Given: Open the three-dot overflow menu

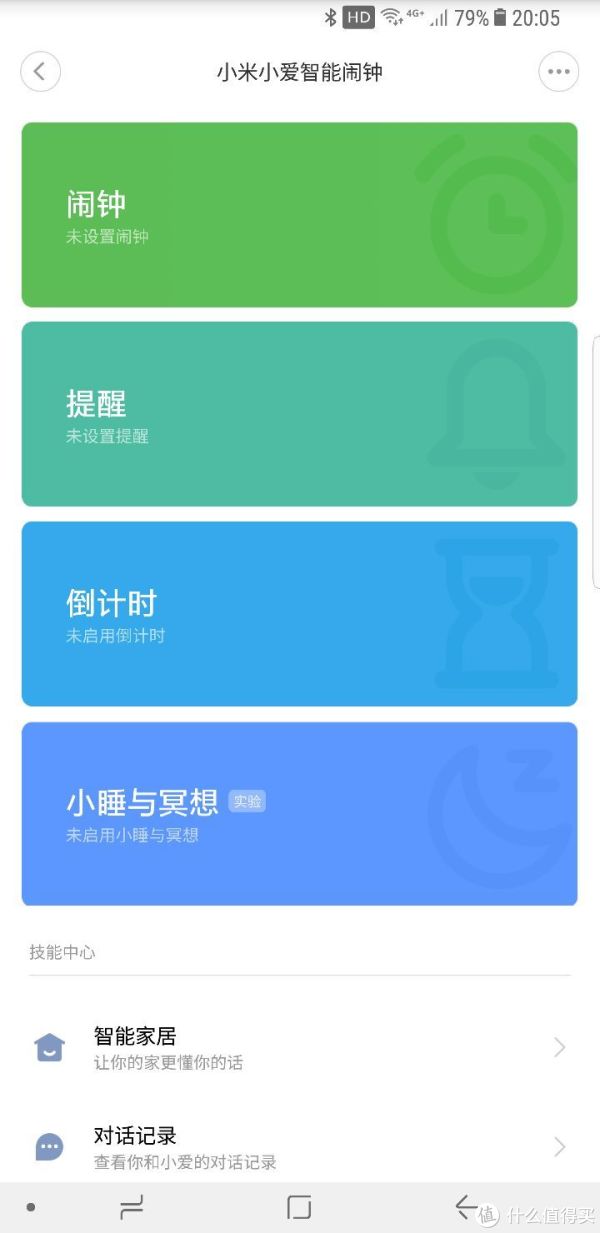Looking at the screenshot, I should click(559, 72).
